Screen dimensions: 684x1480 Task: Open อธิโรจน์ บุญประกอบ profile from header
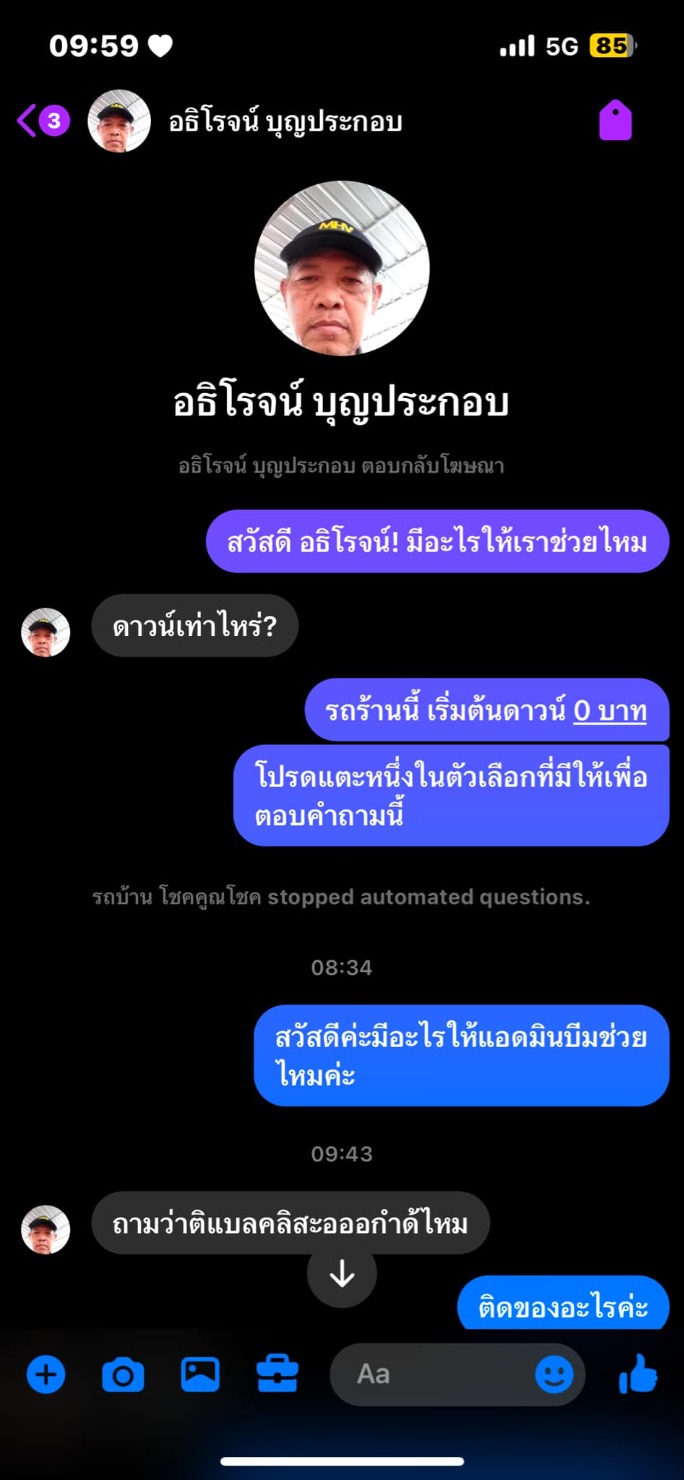pos(285,122)
